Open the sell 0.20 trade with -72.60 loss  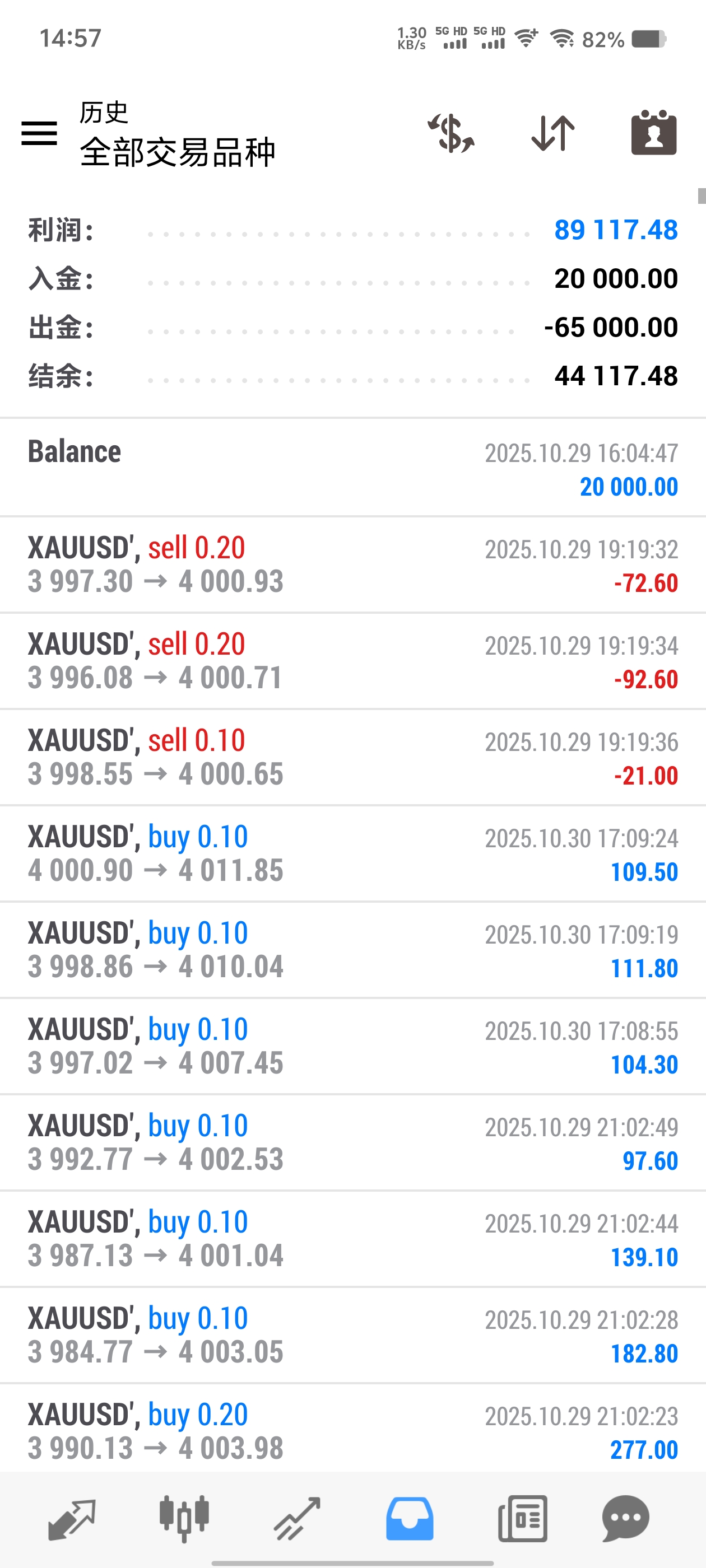pyautogui.click(x=352, y=565)
